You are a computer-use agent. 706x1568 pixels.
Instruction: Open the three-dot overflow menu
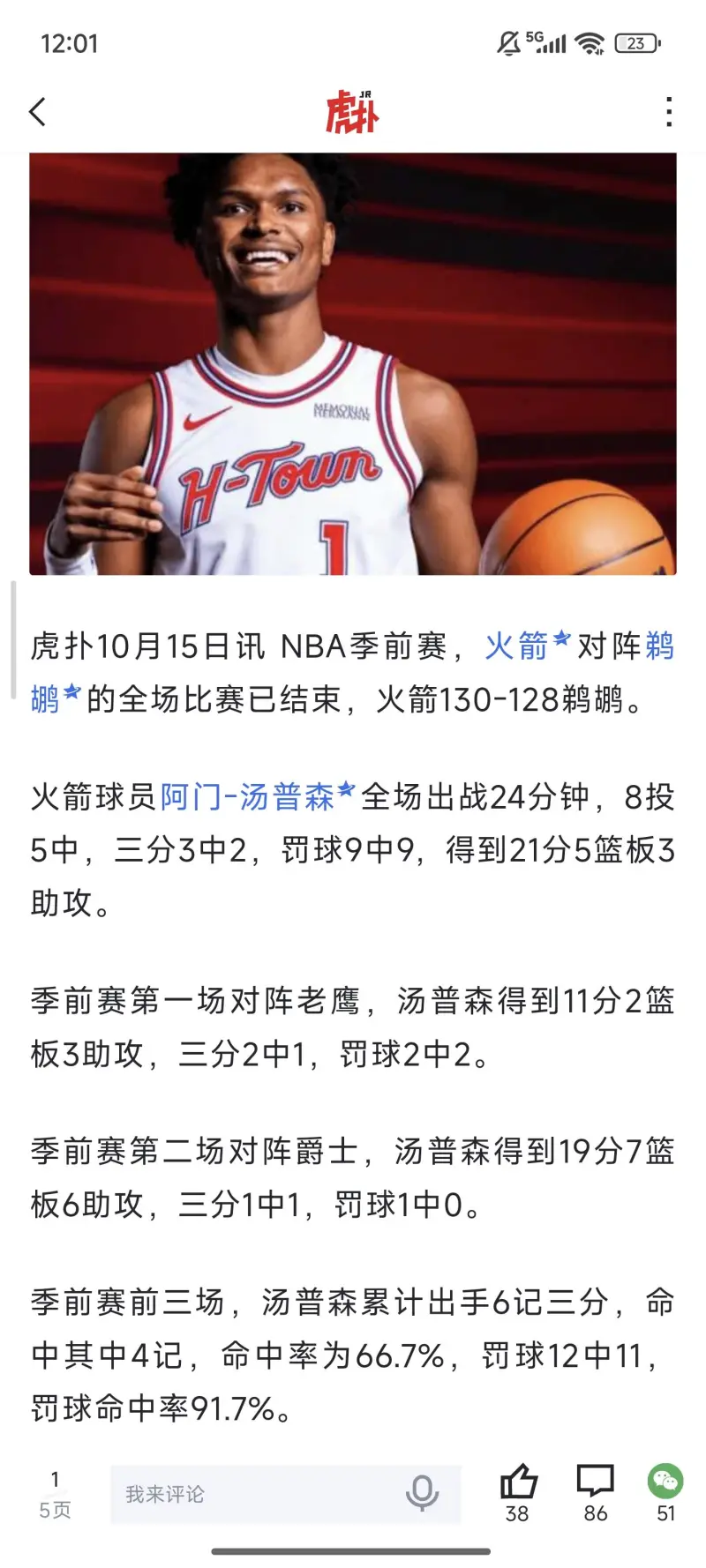click(x=669, y=112)
